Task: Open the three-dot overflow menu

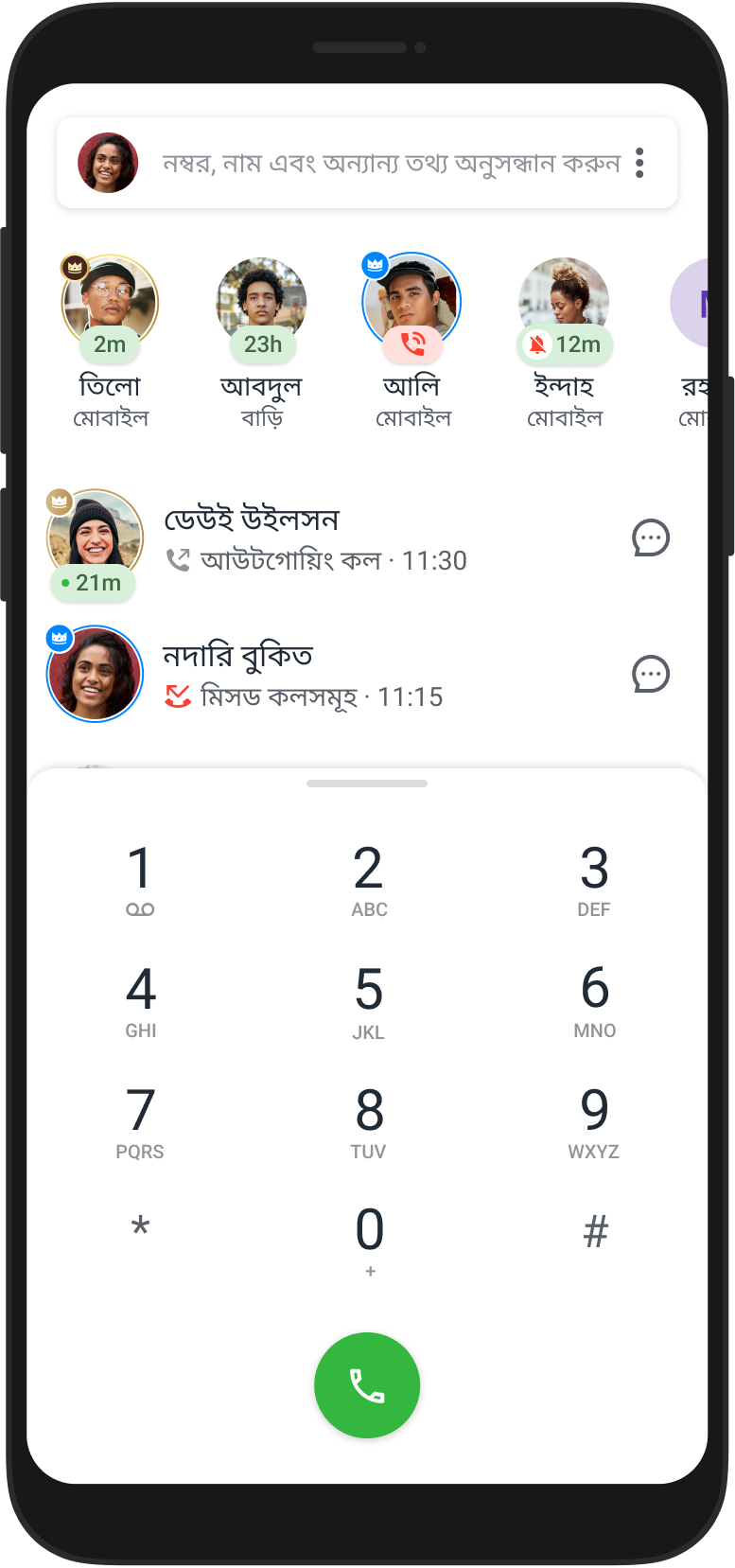Action: (640, 163)
